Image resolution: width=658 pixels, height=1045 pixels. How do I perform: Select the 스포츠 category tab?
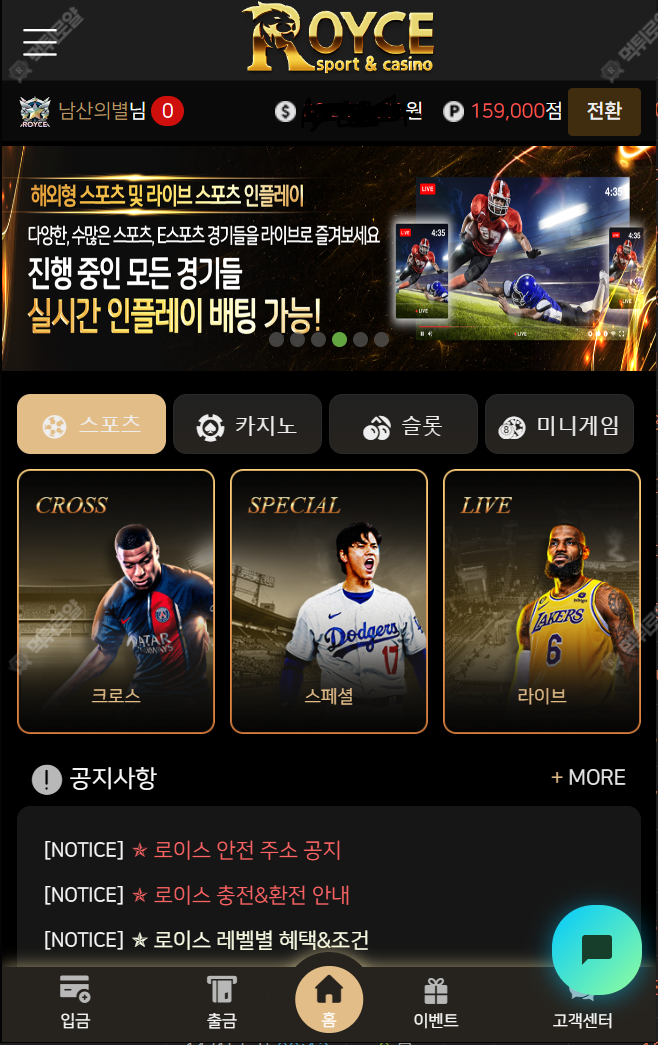click(x=91, y=424)
